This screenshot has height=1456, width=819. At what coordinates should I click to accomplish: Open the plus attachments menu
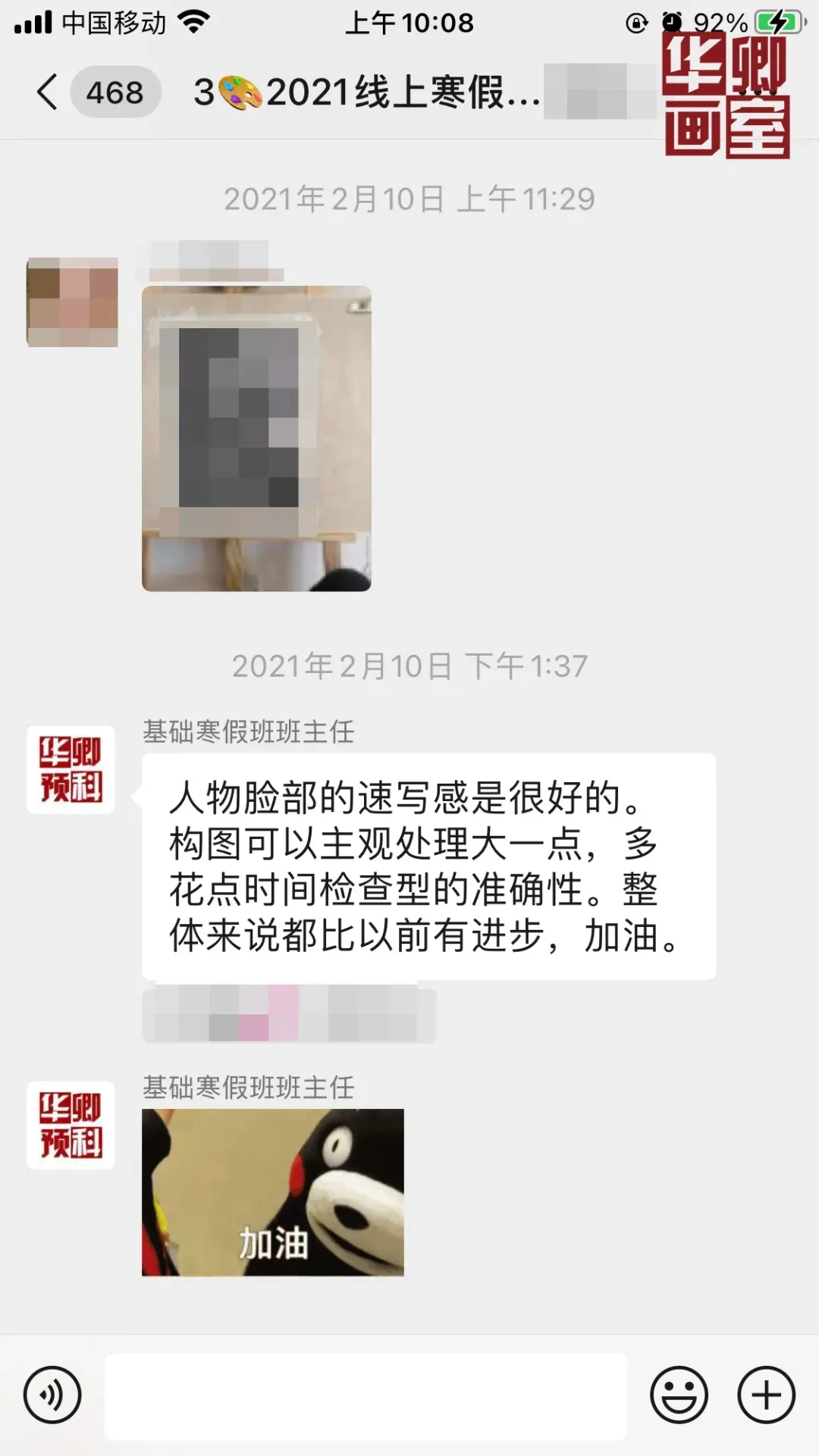[766, 1395]
